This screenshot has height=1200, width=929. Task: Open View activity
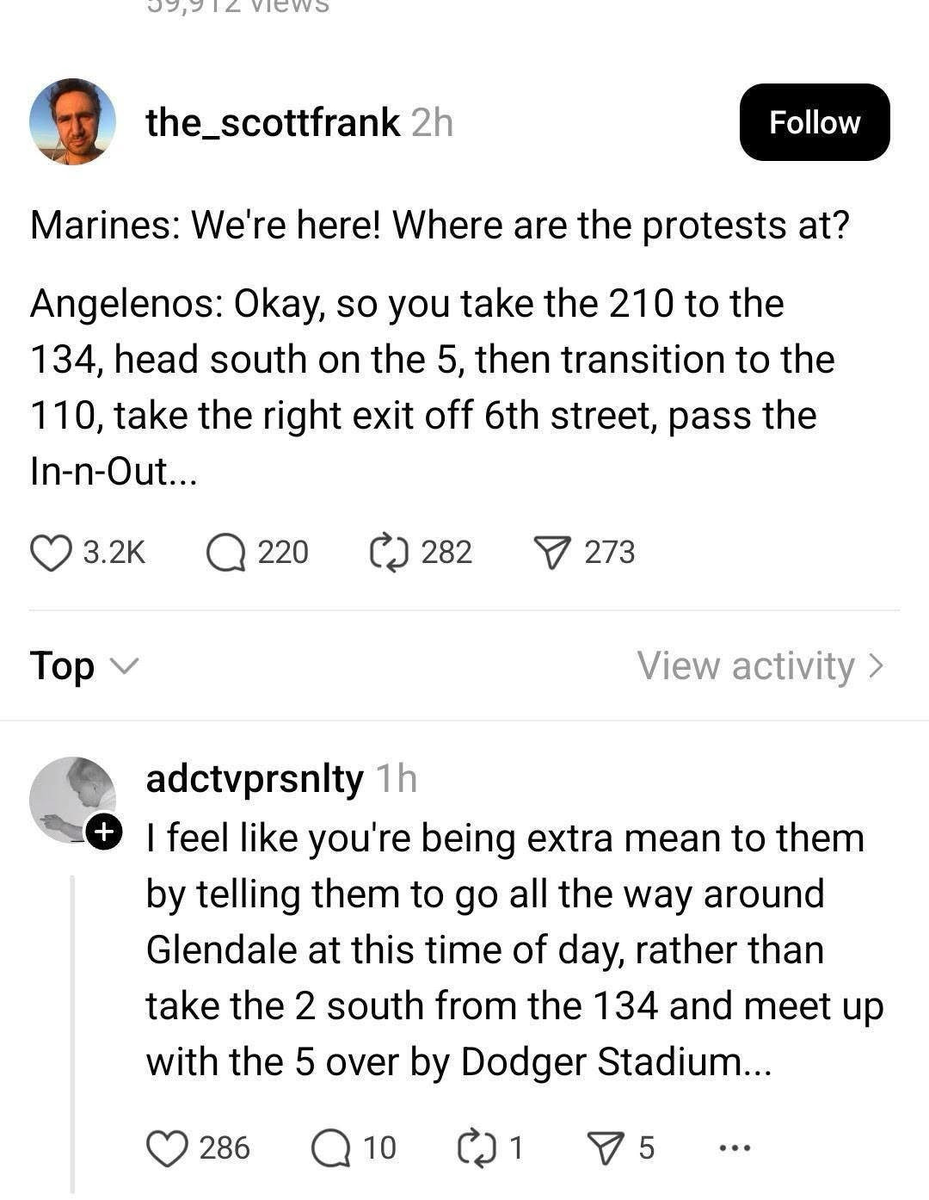pyautogui.click(x=761, y=666)
